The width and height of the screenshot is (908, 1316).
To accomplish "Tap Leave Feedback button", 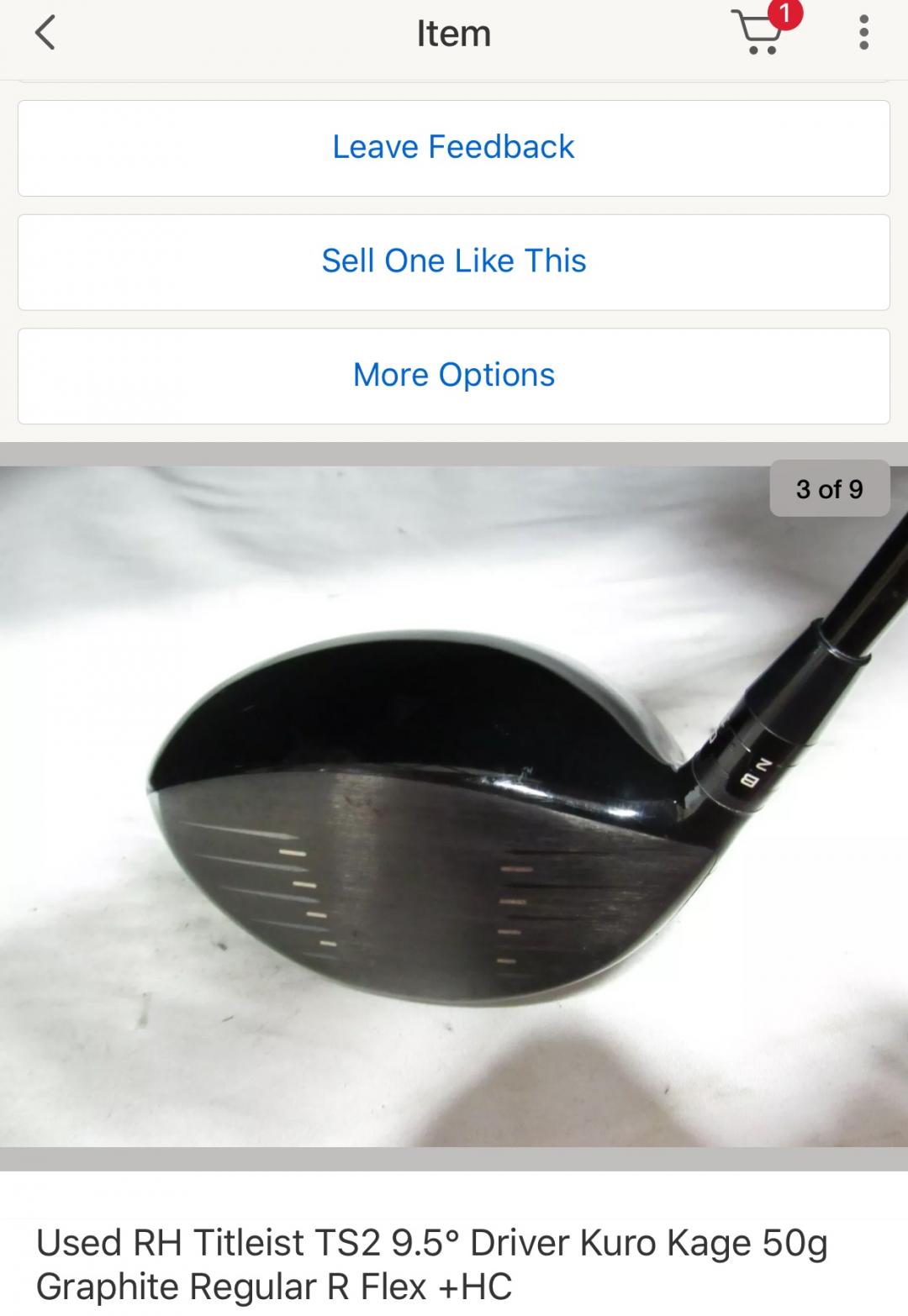I will coord(454,148).
